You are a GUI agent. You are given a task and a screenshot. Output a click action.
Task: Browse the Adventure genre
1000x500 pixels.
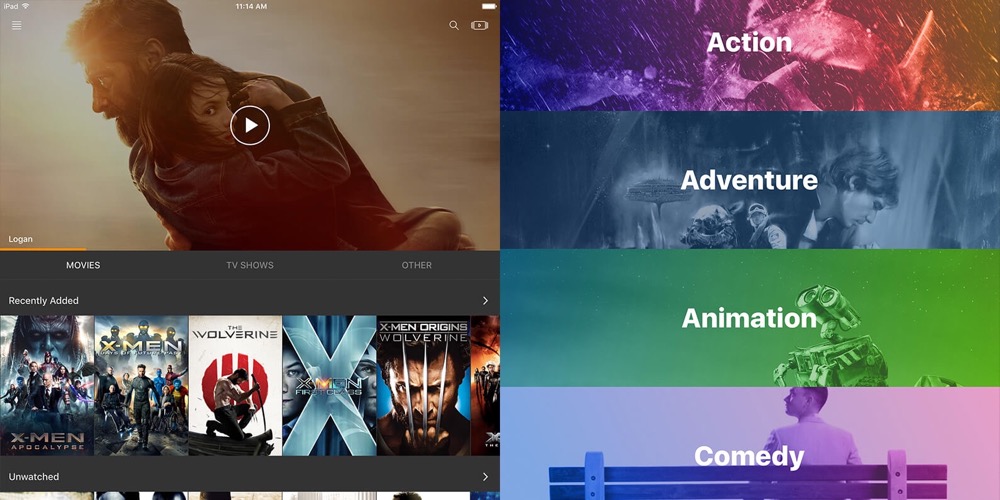[x=750, y=180]
